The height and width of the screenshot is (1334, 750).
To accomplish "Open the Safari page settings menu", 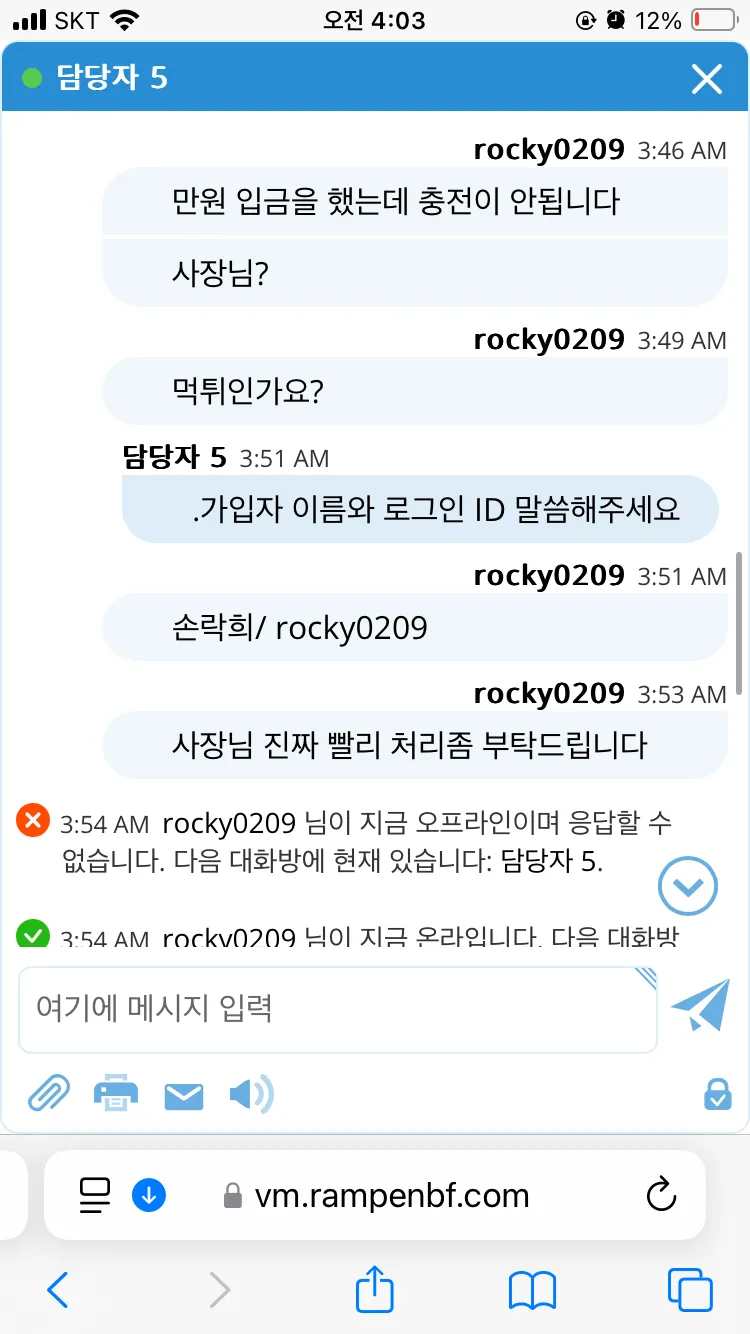I will [x=95, y=1195].
